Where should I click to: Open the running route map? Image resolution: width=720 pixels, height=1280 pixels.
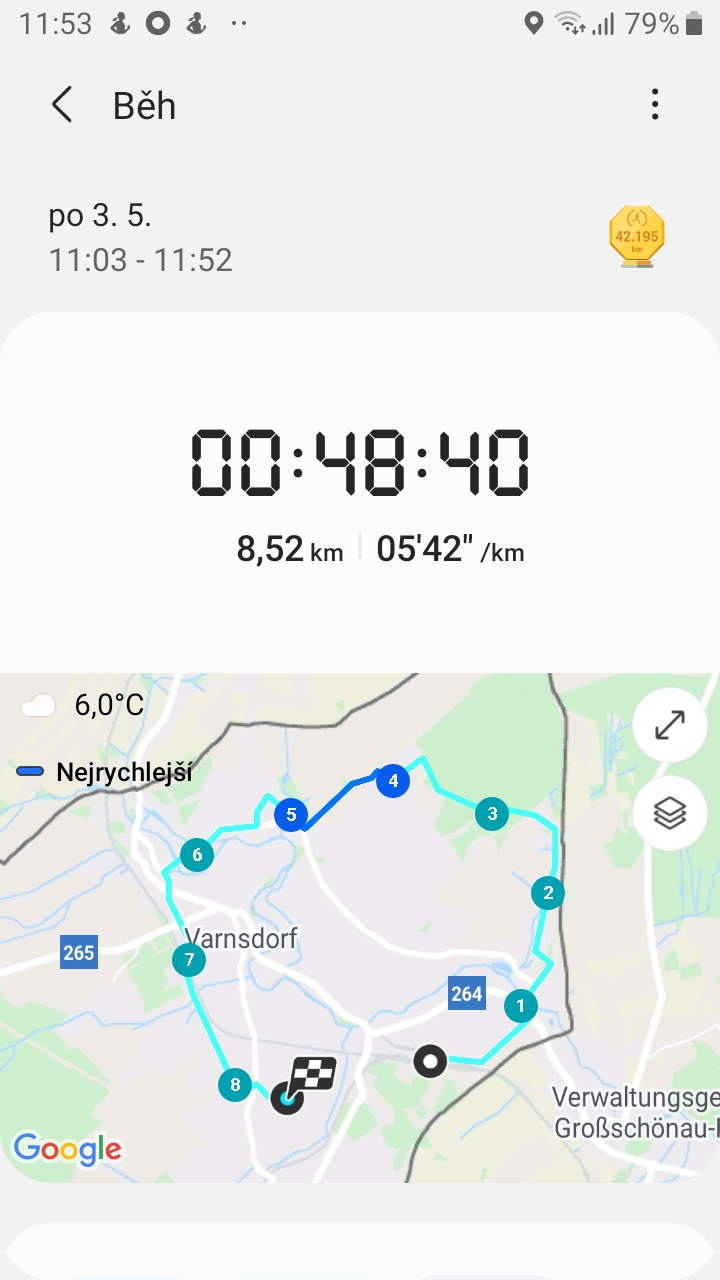pyautogui.click(x=360, y=927)
